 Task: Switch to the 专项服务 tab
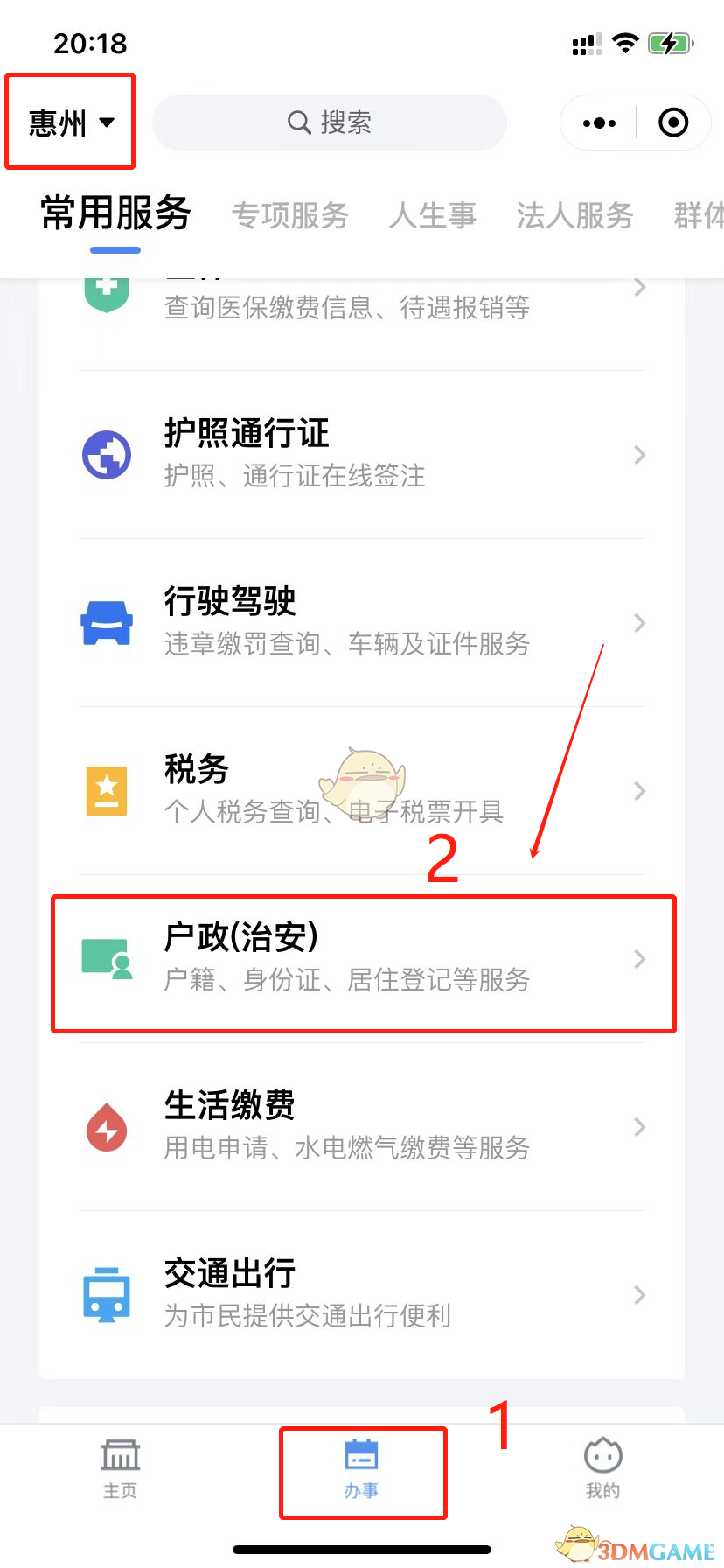point(289,215)
